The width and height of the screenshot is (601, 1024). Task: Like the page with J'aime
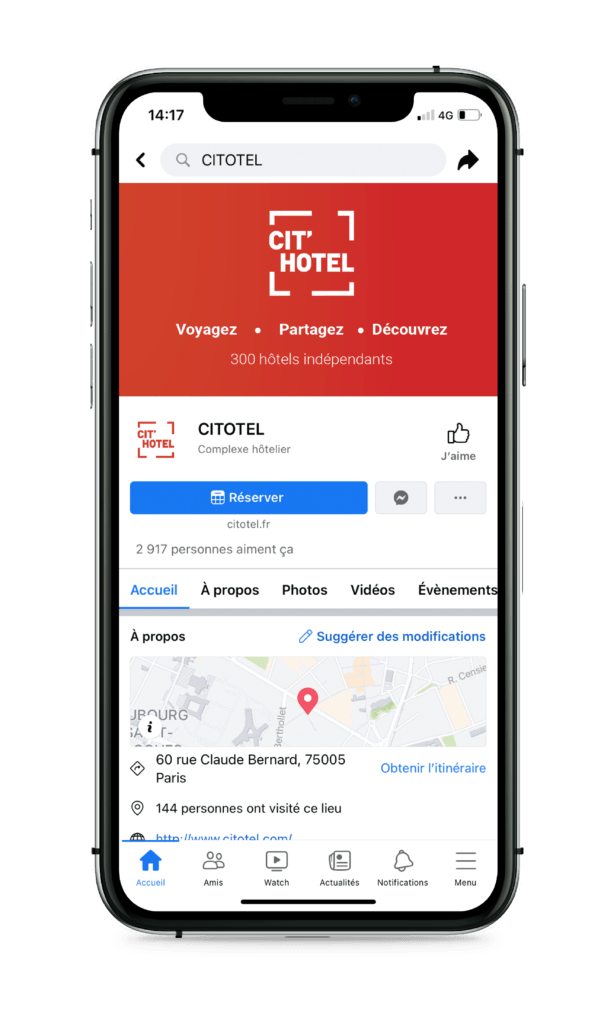[458, 441]
